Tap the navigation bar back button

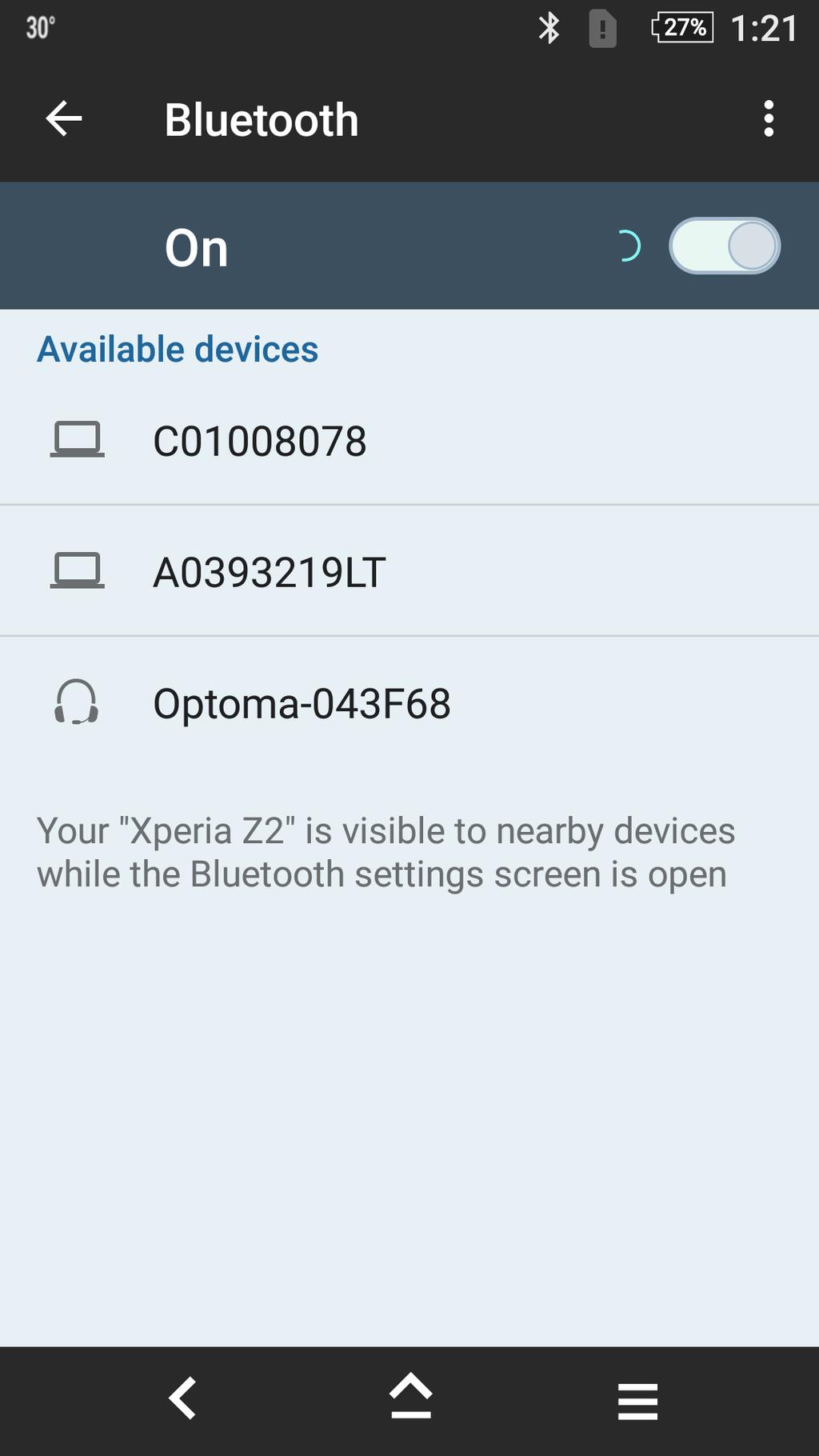tap(183, 1399)
